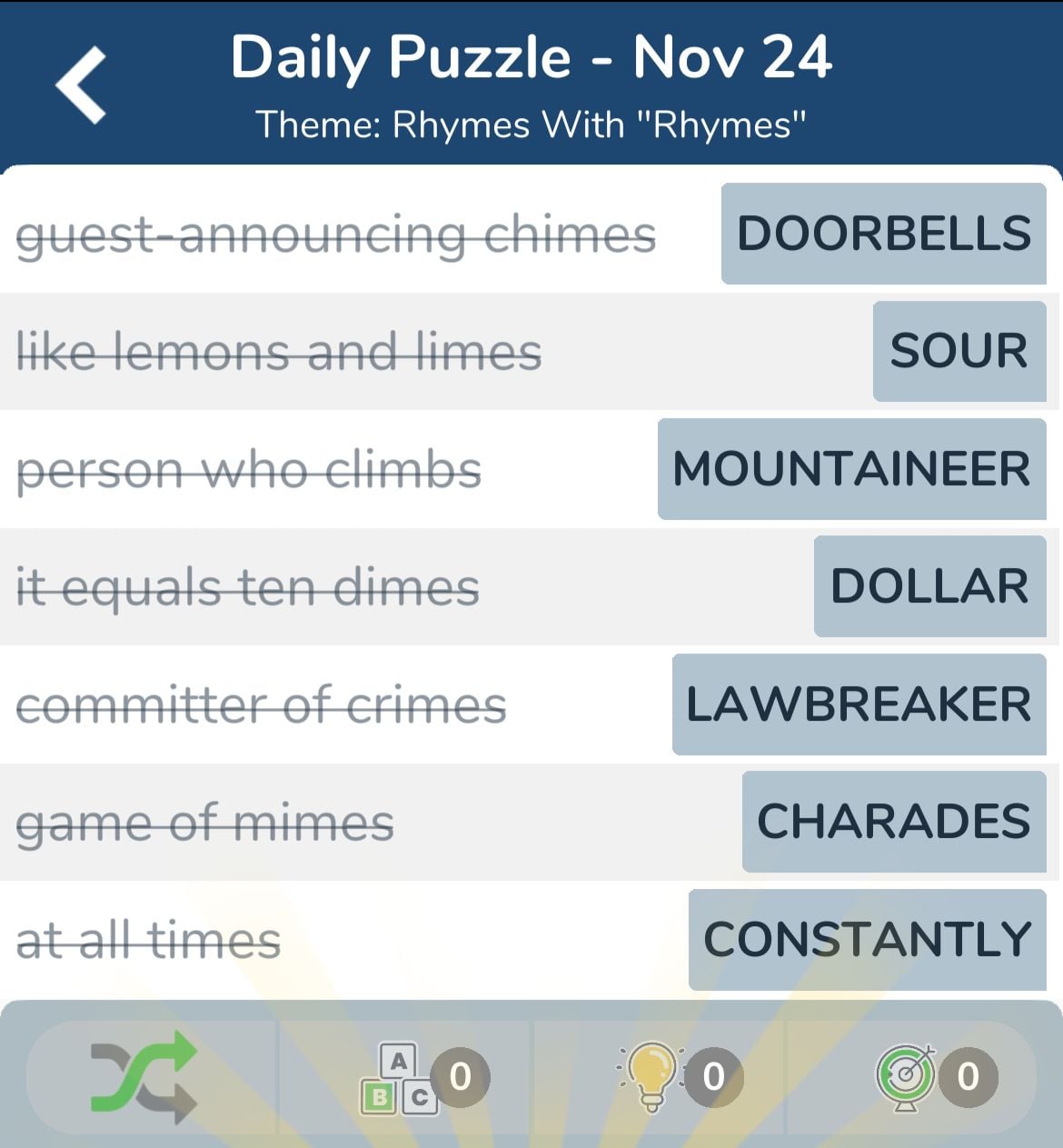Image resolution: width=1063 pixels, height=1148 pixels.
Task: Tap the theme text 'Rhymes With Rhymes'
Action: click(531, 125)
